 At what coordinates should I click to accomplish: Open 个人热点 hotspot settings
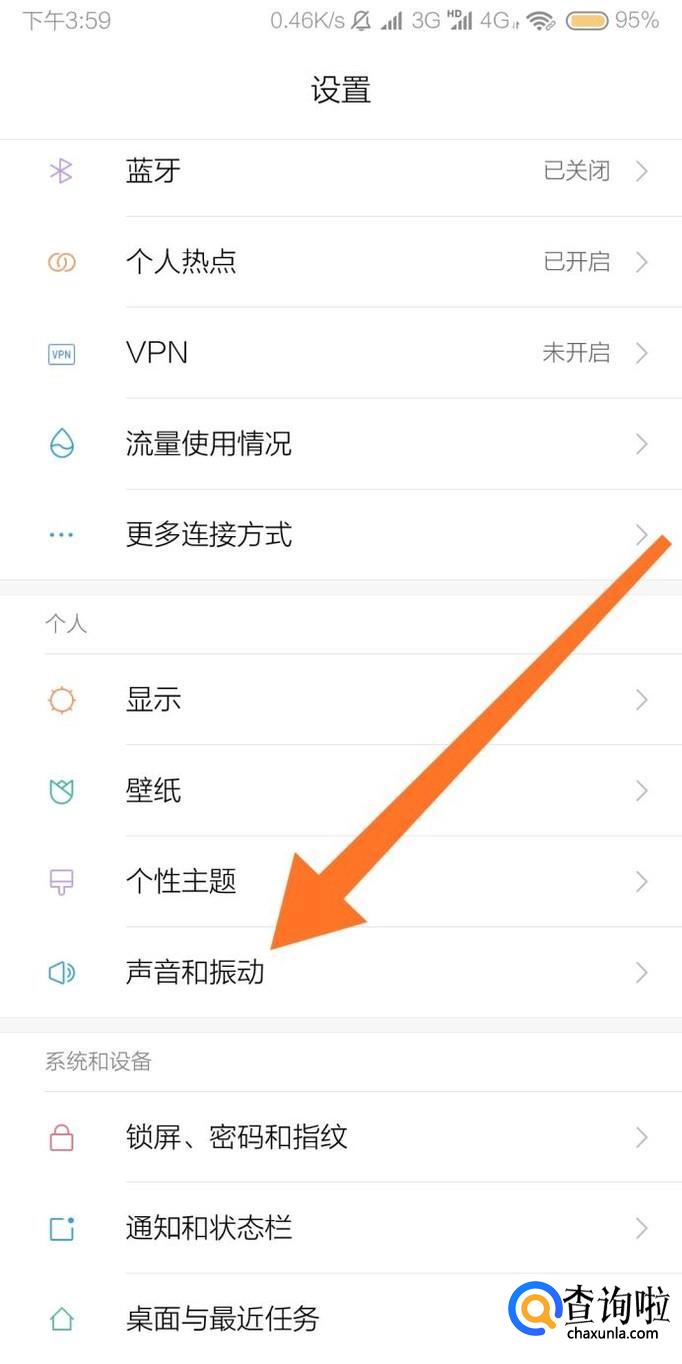point(341,262)
